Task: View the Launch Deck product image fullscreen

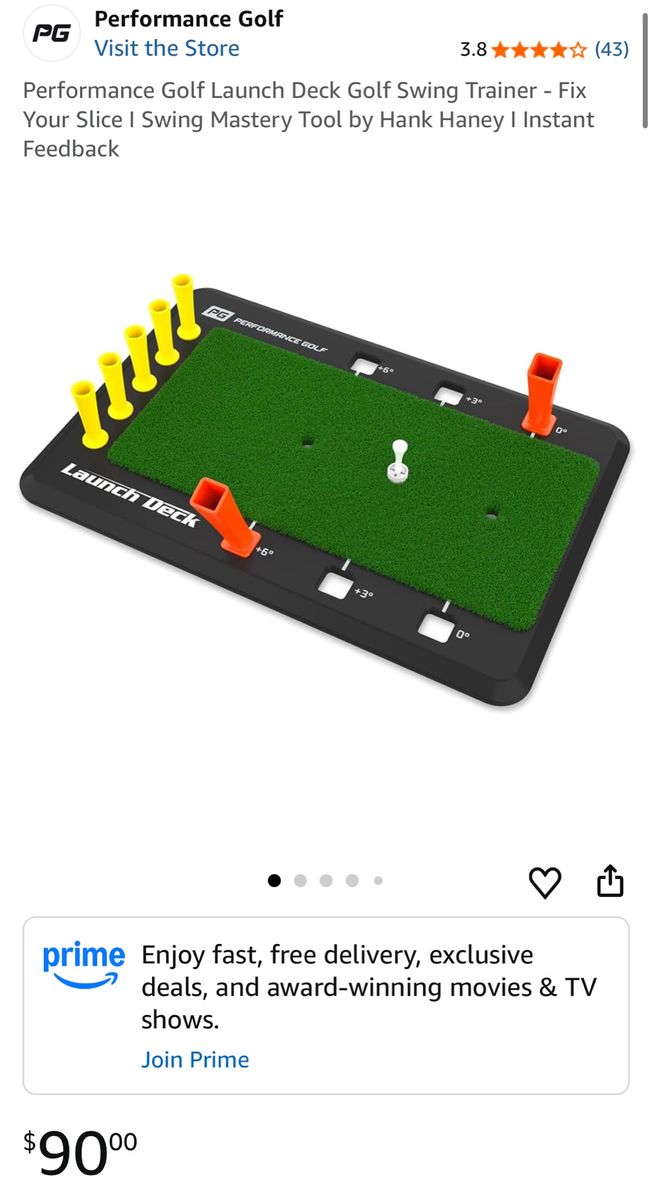Action: click(325, 490)
